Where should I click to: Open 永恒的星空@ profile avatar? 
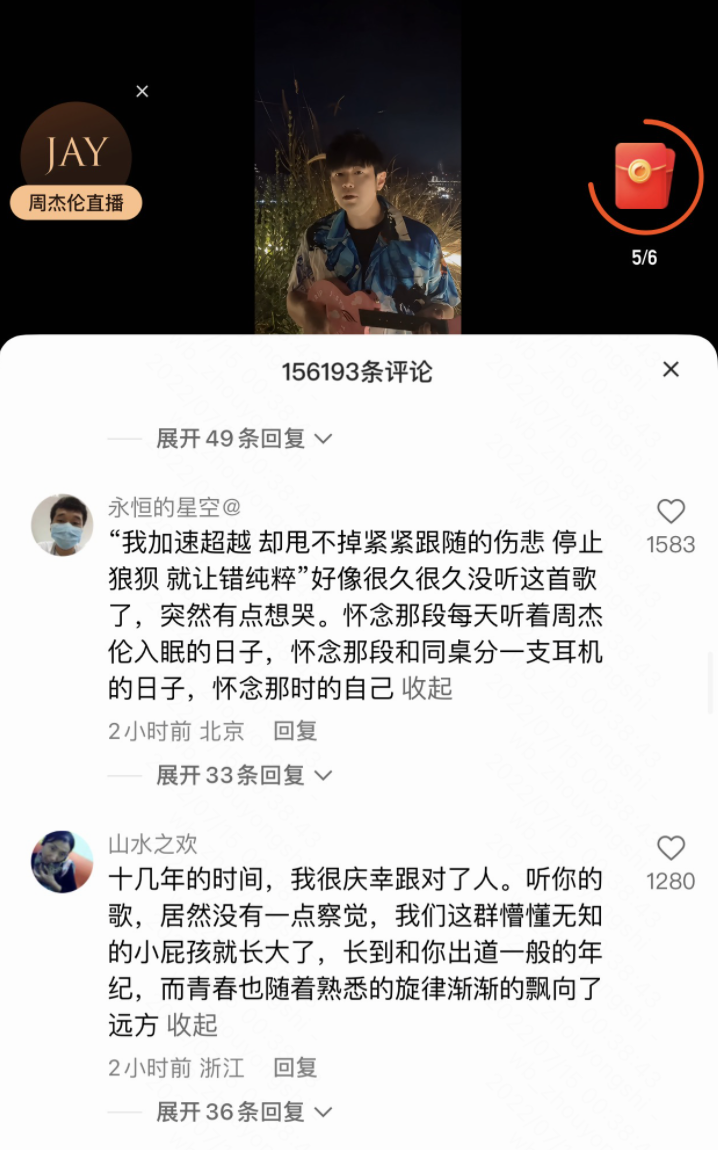coord(62,524)
